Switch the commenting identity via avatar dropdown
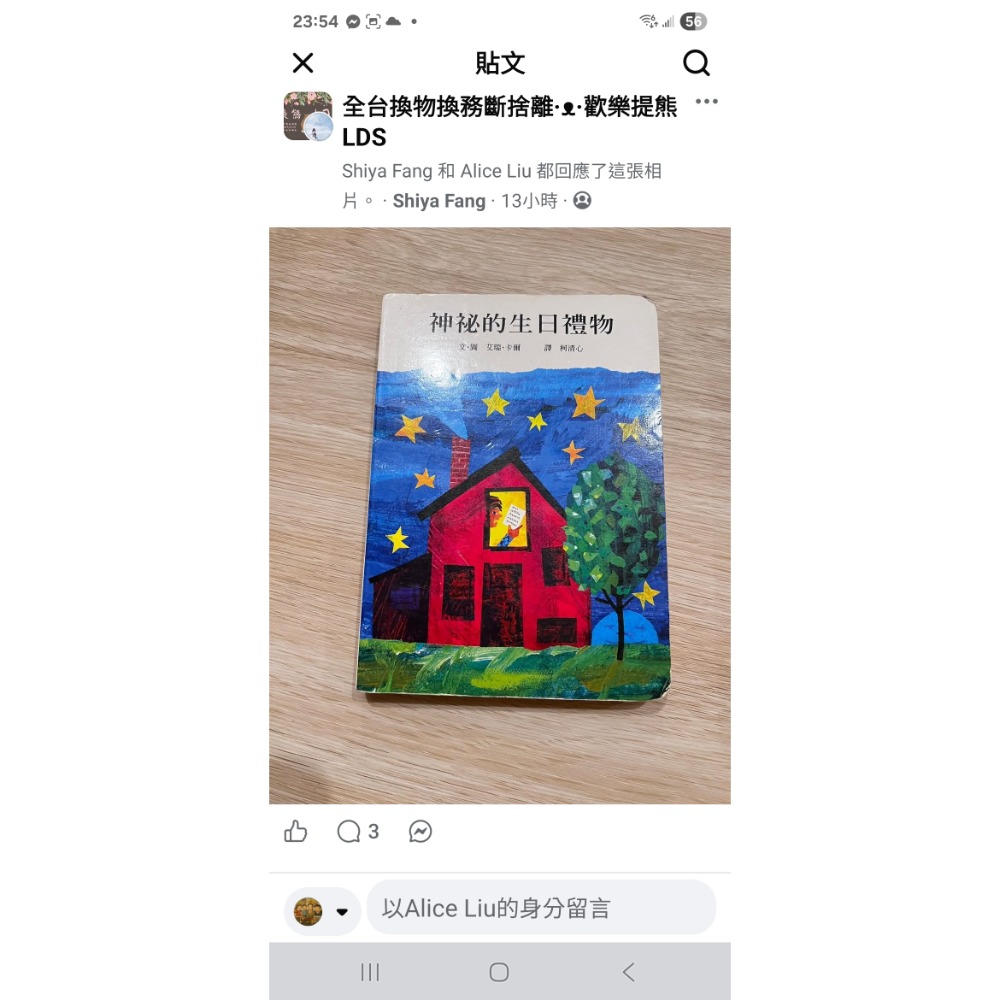The height and width of the screenshot is (1000, 1000). tap(322, 911)
